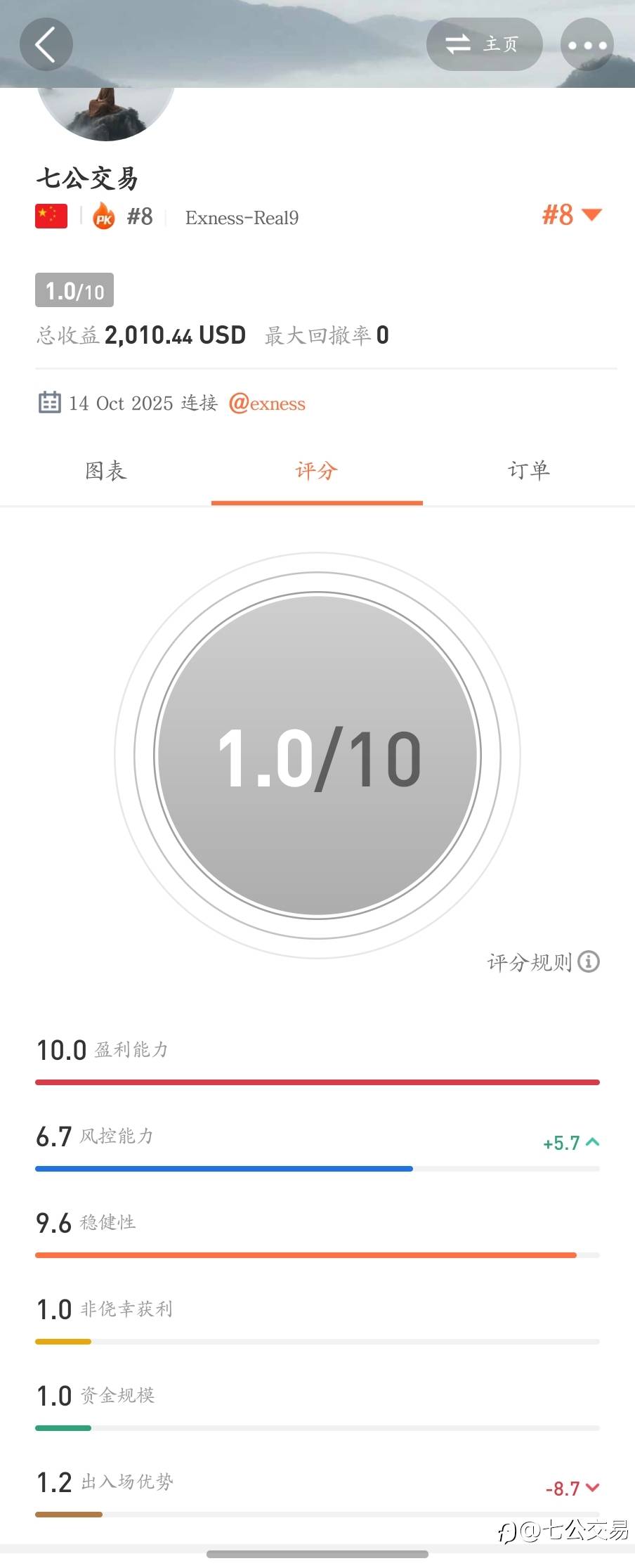Switch to the 订单 tab
The image size is (635, 1568).
pyautogui.click(x=528, y=471)
